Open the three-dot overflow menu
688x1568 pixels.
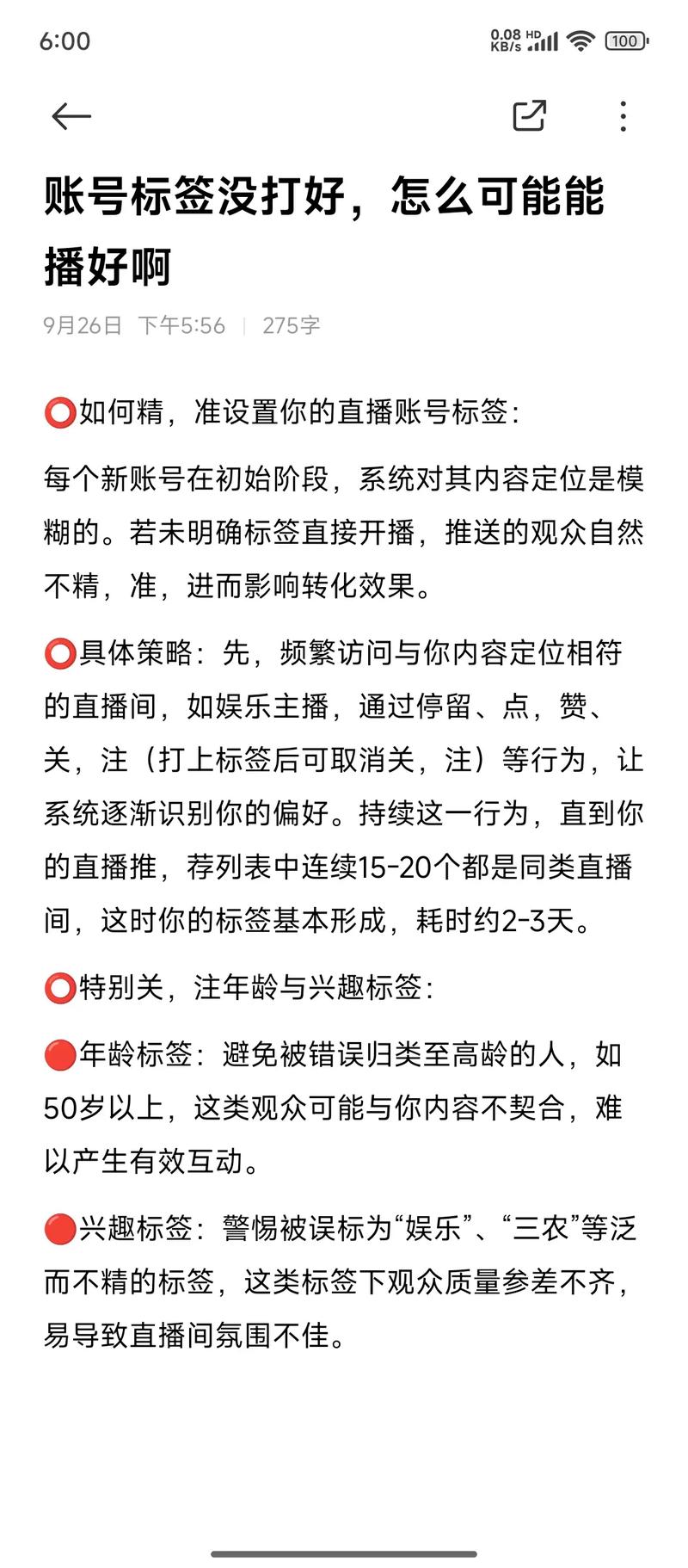(x=623, y=116)
